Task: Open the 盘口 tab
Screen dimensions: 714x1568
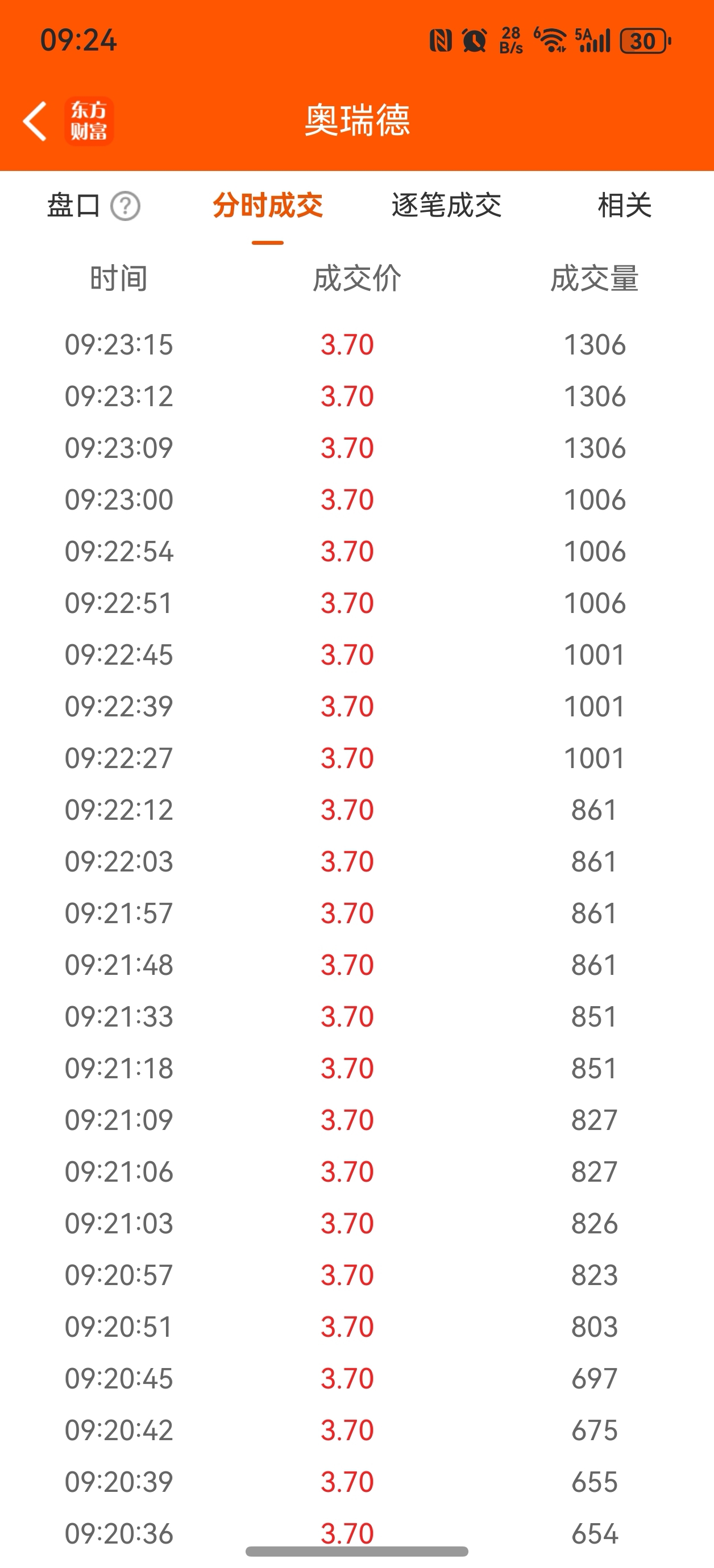Action: coord(74,206)
